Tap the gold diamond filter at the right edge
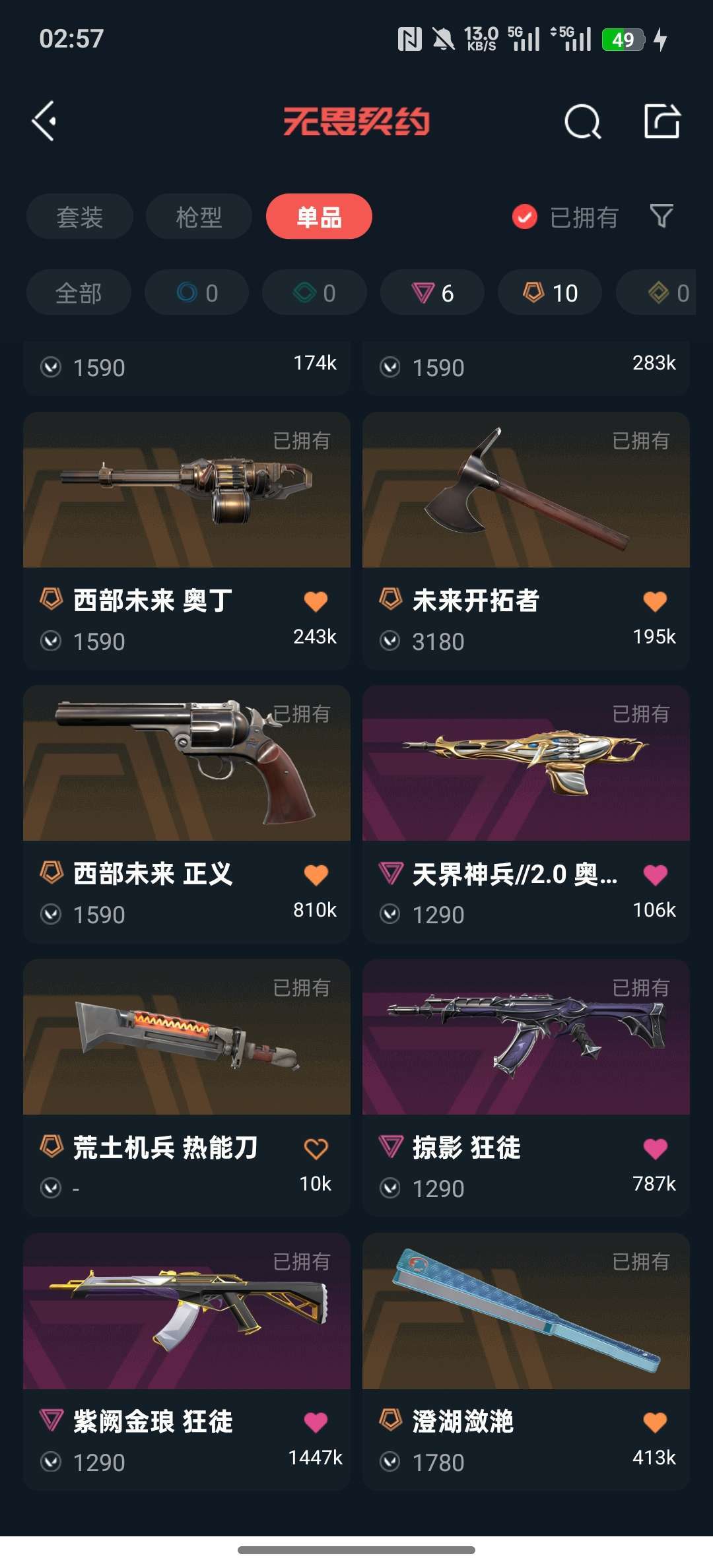Screen dimensions: 713x1568 click(x=667, y=292)
